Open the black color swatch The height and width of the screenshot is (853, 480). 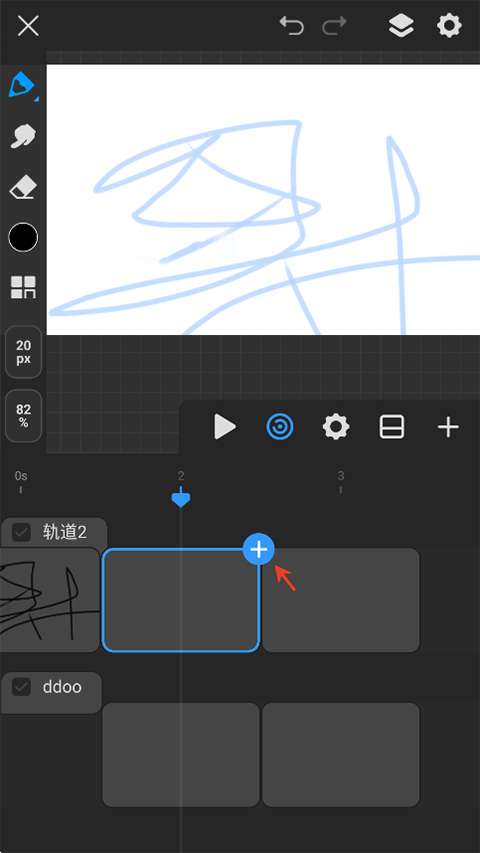pos(23,238)
